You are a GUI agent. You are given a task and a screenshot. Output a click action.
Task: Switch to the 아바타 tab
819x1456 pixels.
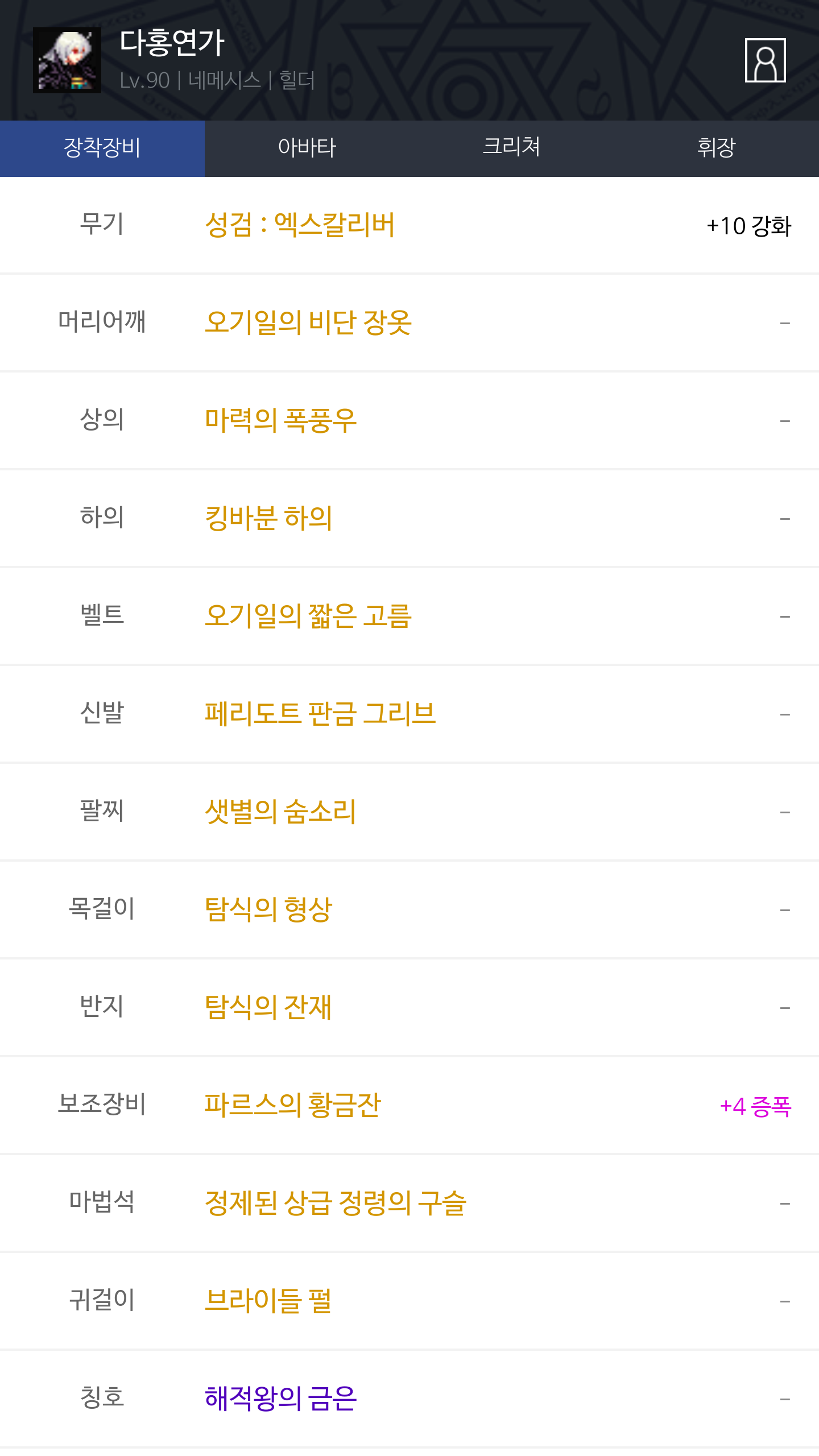point(307,148)
